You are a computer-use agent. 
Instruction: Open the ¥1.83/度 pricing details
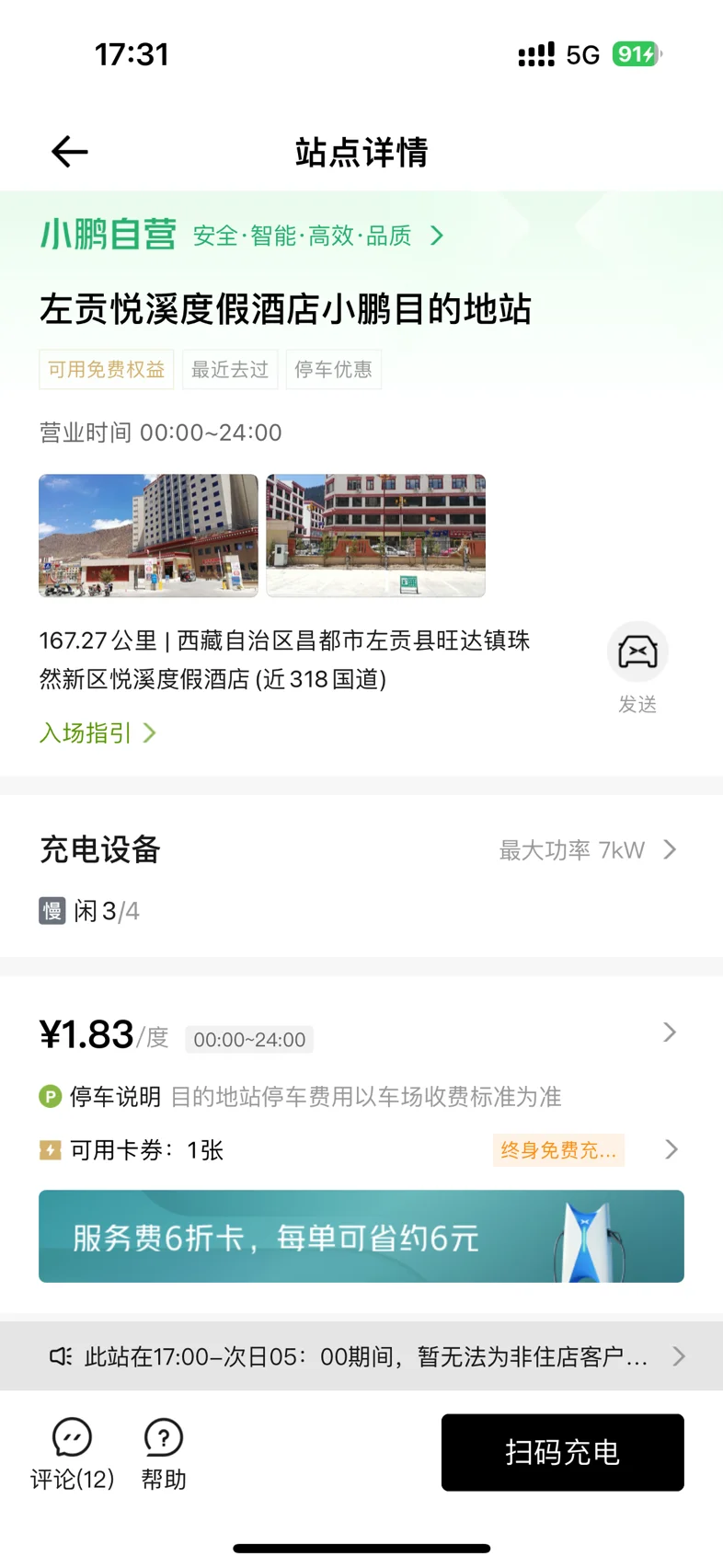click(x=361, y=1036)
